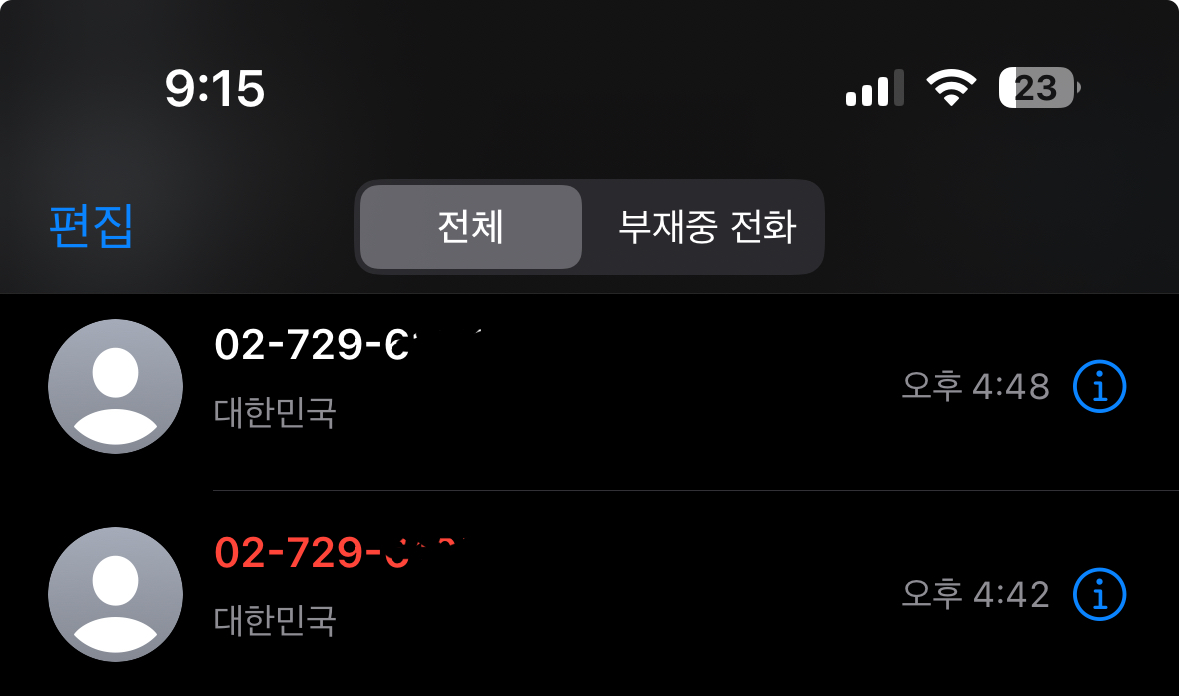
Task: Select the 전체 all-calls tab
Action: (x=470, y=227)
